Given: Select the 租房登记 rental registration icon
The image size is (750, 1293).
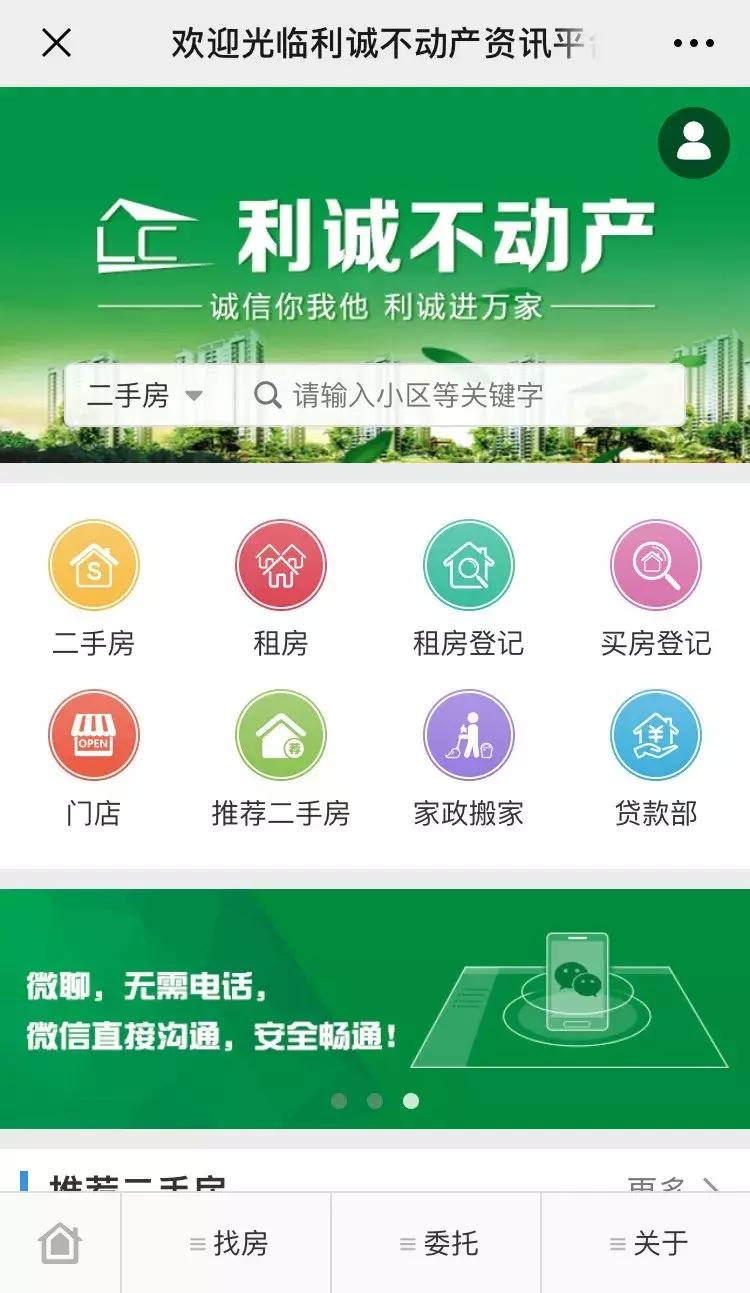Looking at the screenshot, I should (x=468, y=565).
